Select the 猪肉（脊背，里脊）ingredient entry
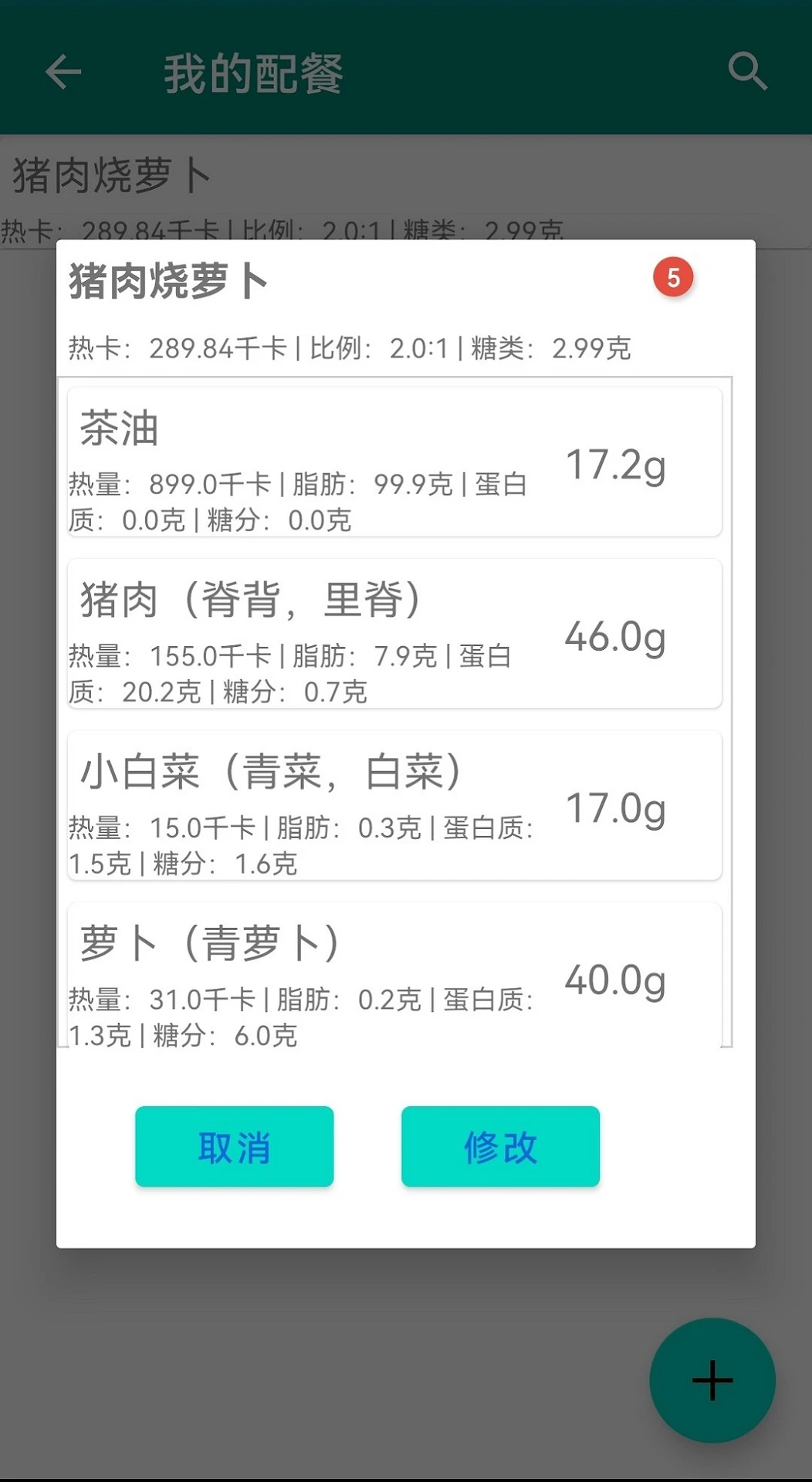The width and height of the screenshot is (812, 1482). (395, 634)
